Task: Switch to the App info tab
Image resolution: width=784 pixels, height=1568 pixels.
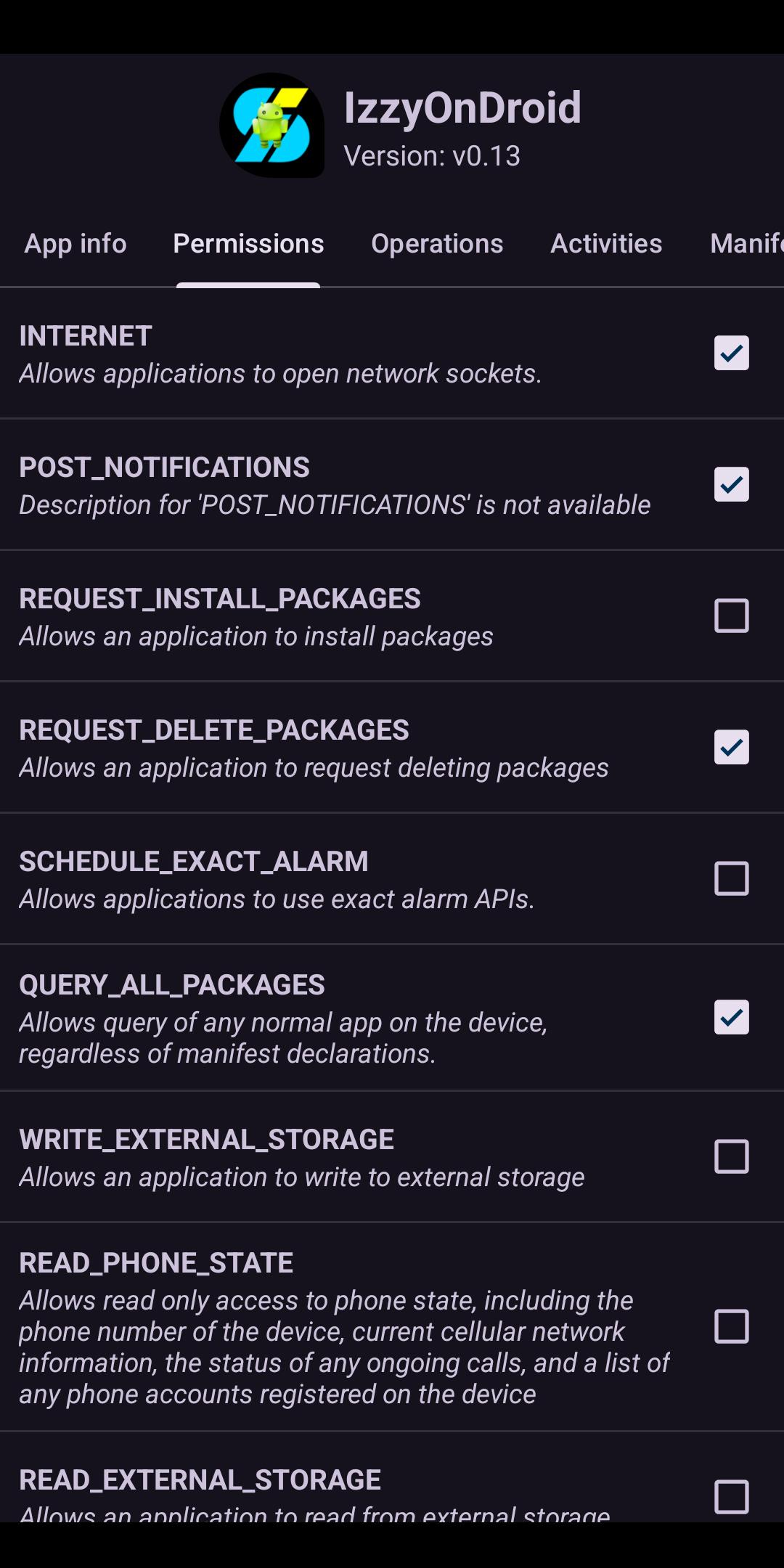Action: pyautogui.click(x=75, y=244)
